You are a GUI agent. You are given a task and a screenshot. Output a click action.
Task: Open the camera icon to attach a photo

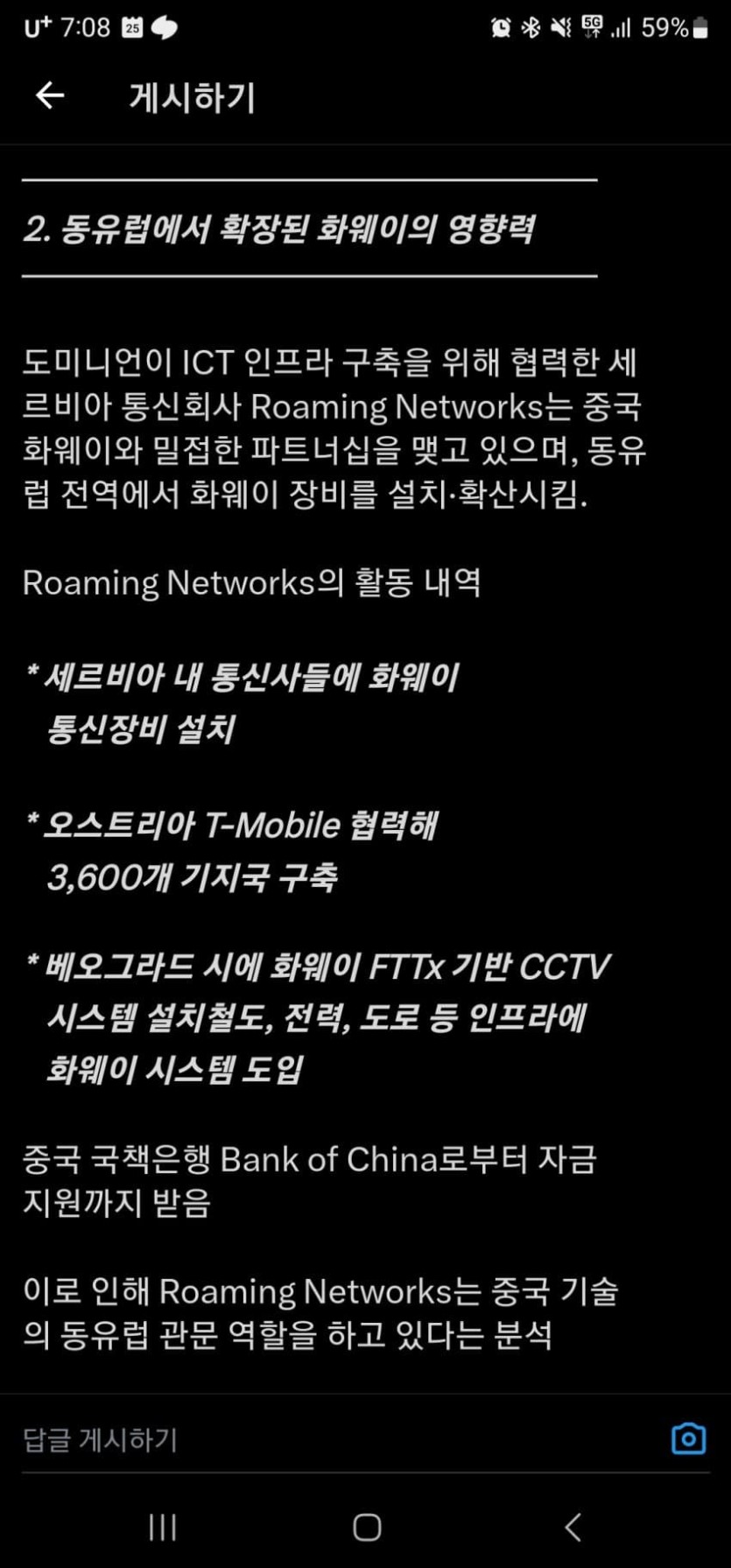(x=688, y=1439)
